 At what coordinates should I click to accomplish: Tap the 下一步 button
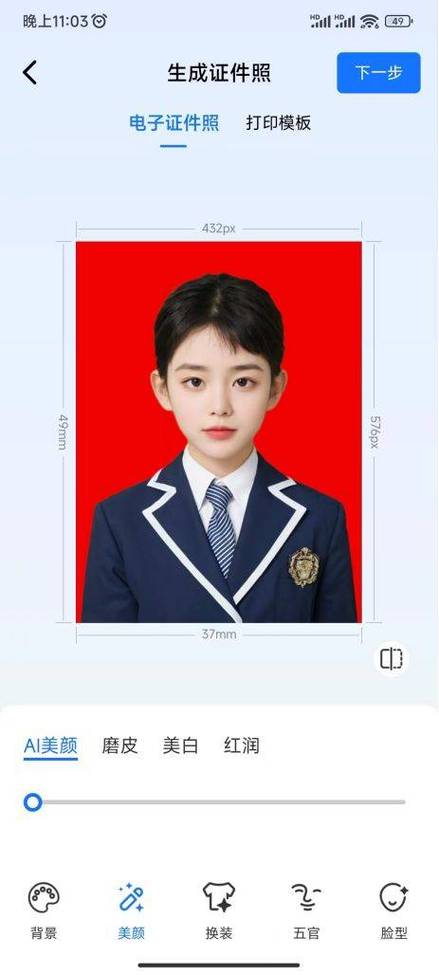point(379,73)
